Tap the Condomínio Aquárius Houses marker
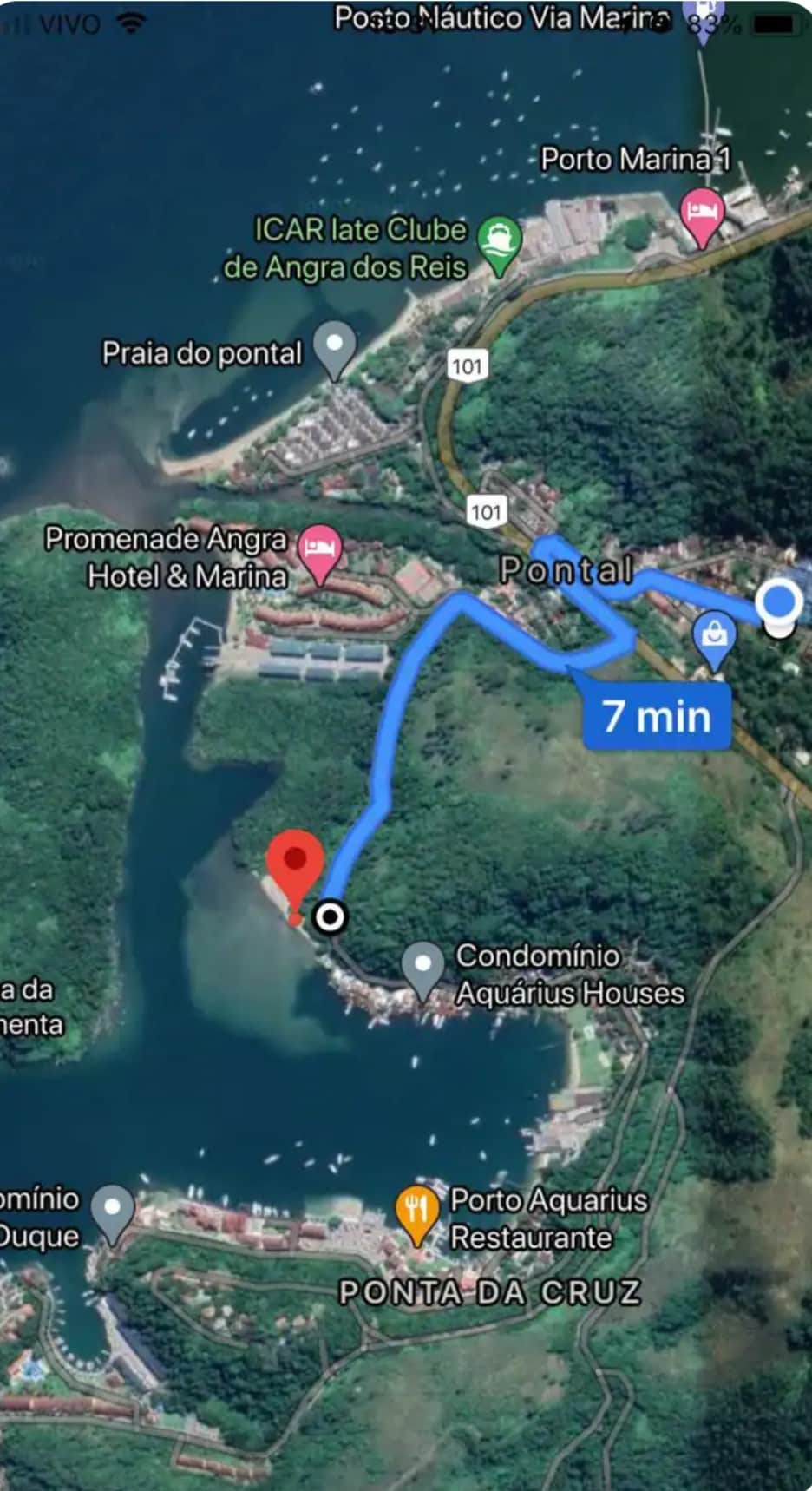The width and height of the screenshot is (812, 1491). 422,966
